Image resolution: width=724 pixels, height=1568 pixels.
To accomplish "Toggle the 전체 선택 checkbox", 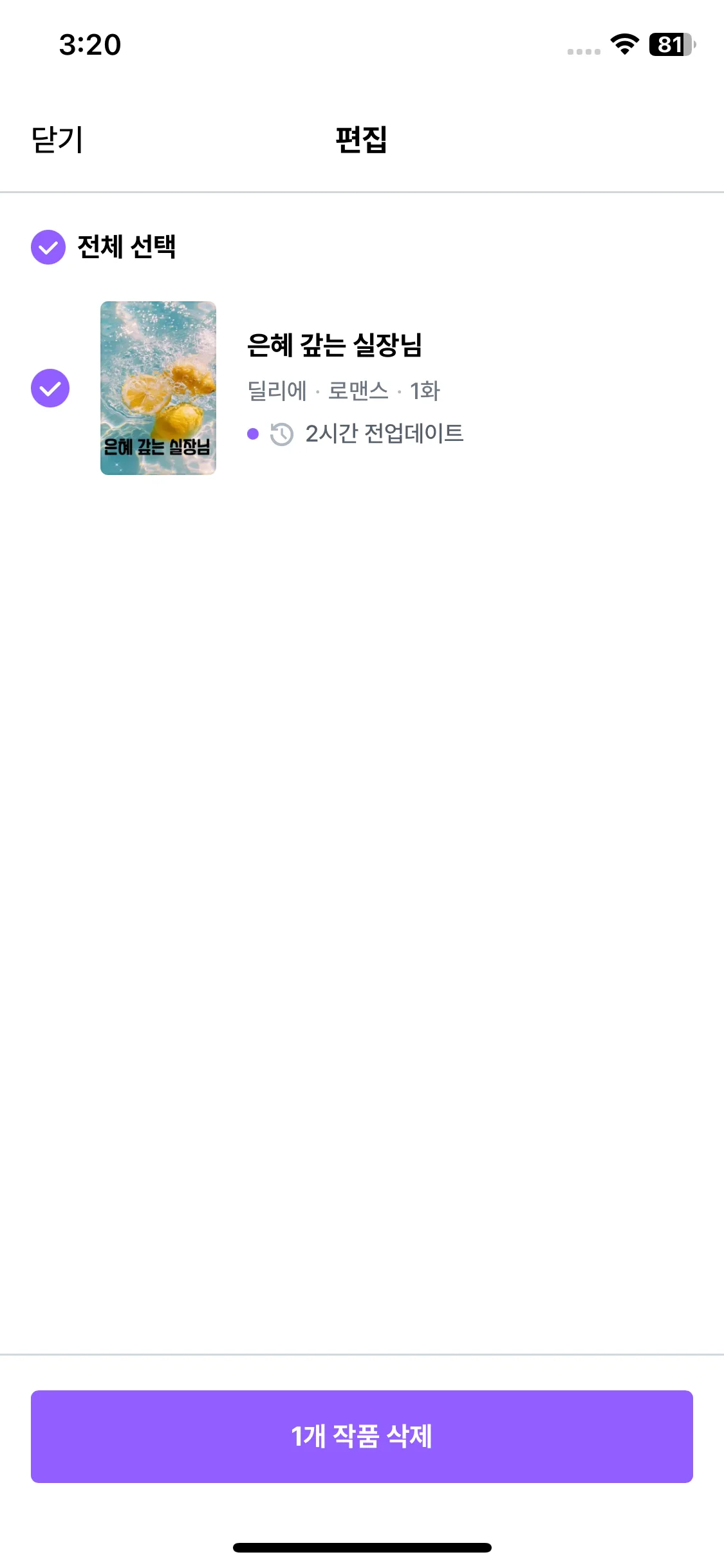I will coord(48,247).
